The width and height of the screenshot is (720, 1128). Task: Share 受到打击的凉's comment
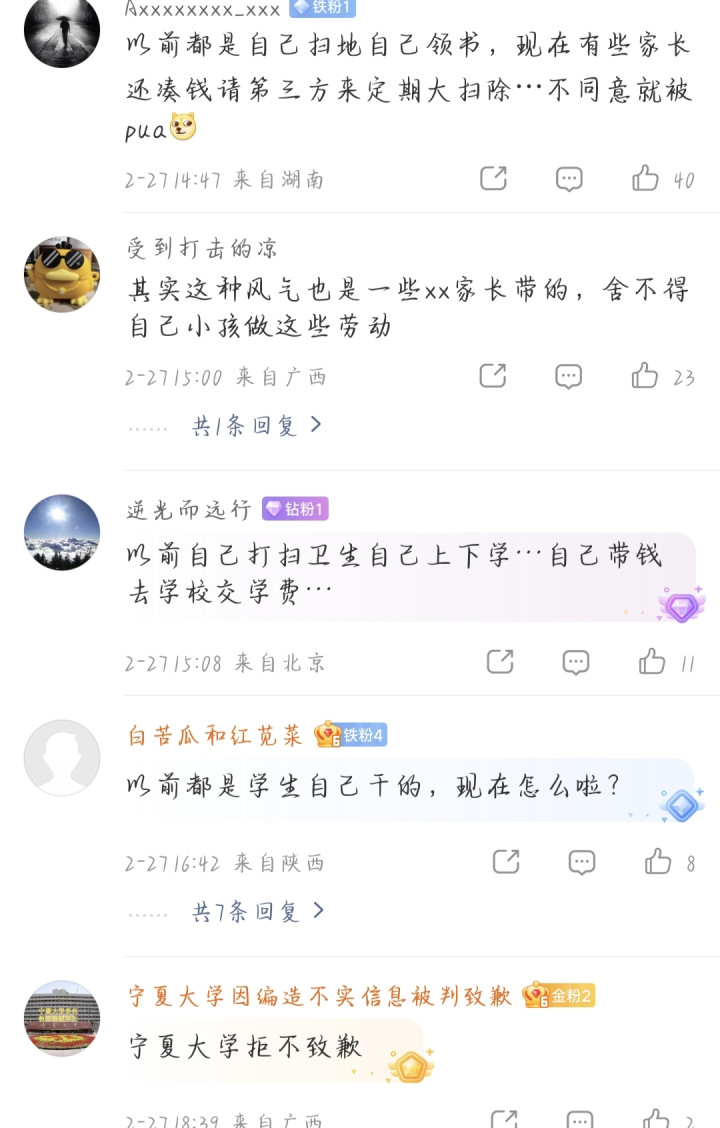(492, 376)
